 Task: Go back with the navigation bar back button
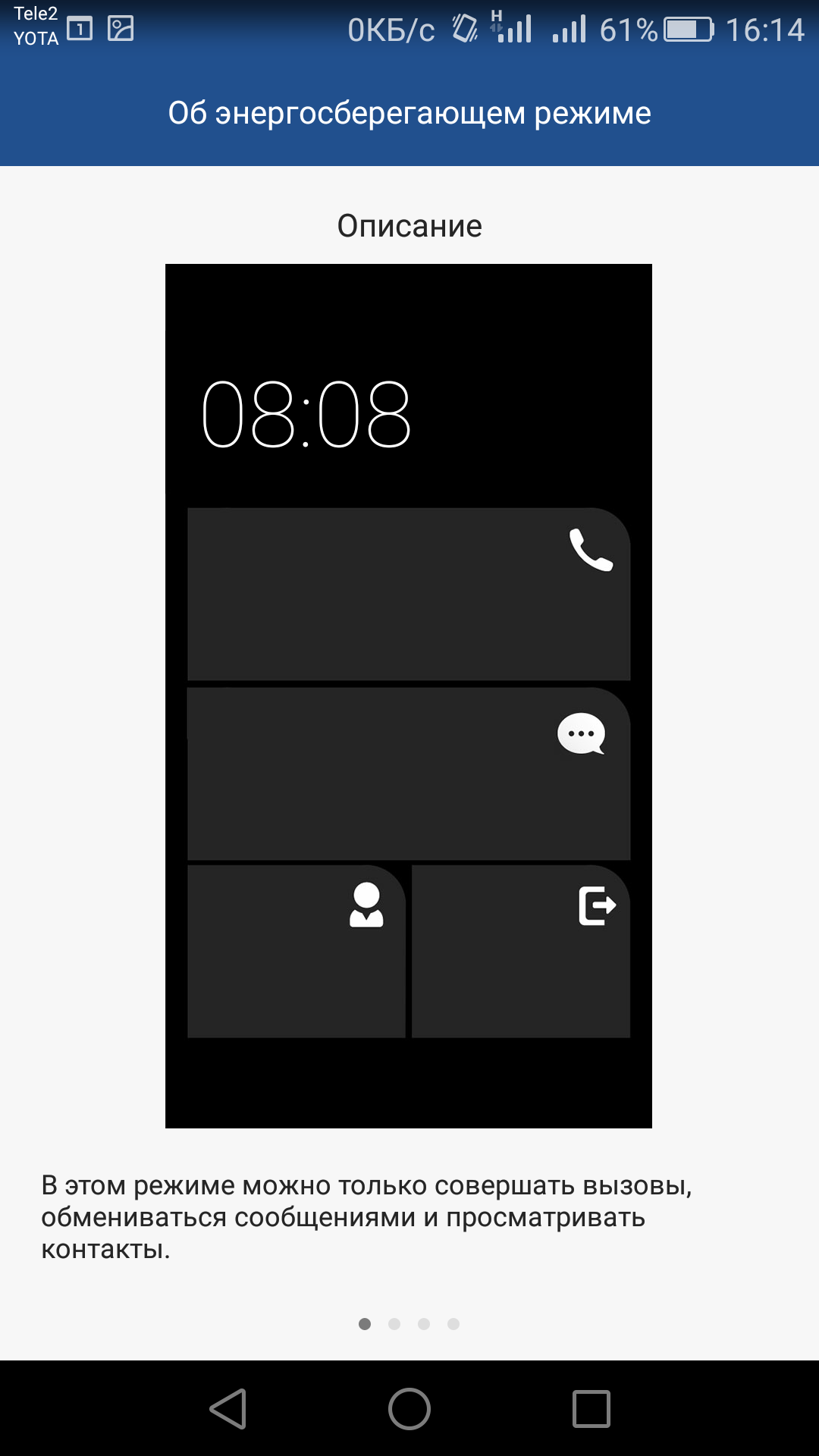(x=228, y=1409)
